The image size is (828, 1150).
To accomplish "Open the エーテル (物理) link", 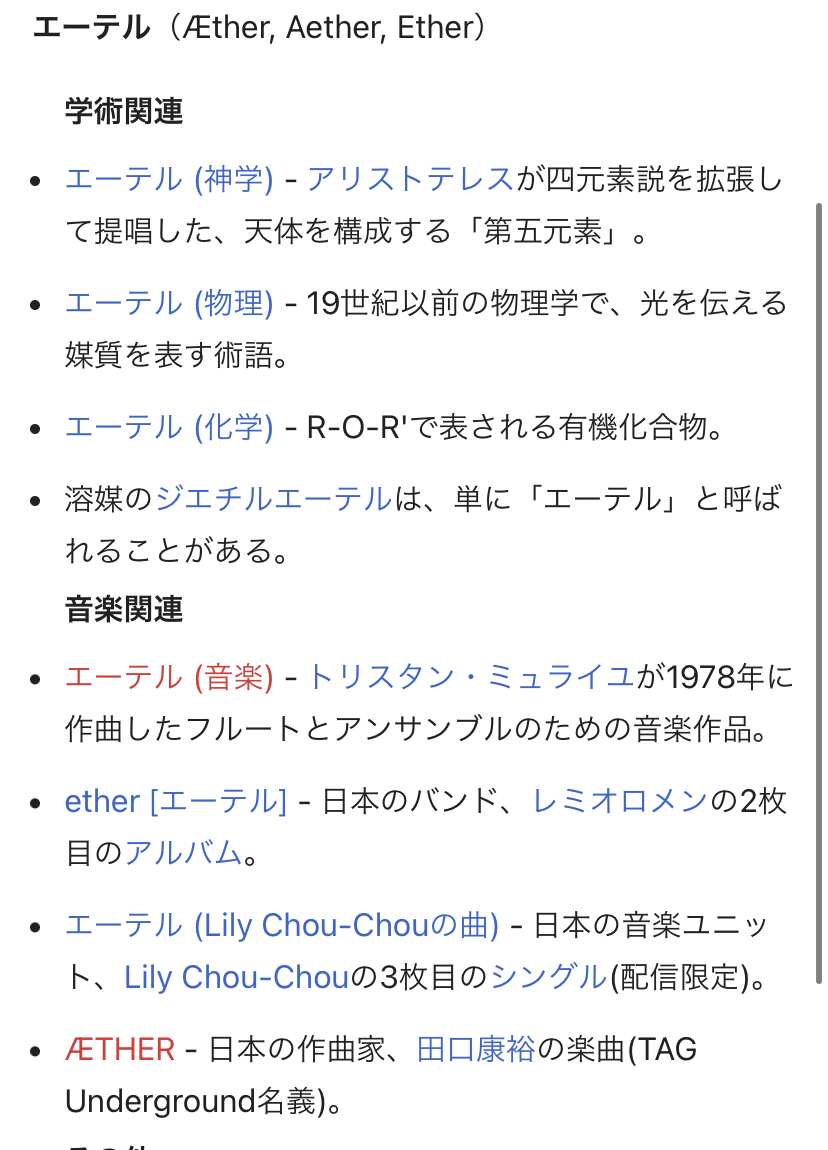I will tap(168, 303).
